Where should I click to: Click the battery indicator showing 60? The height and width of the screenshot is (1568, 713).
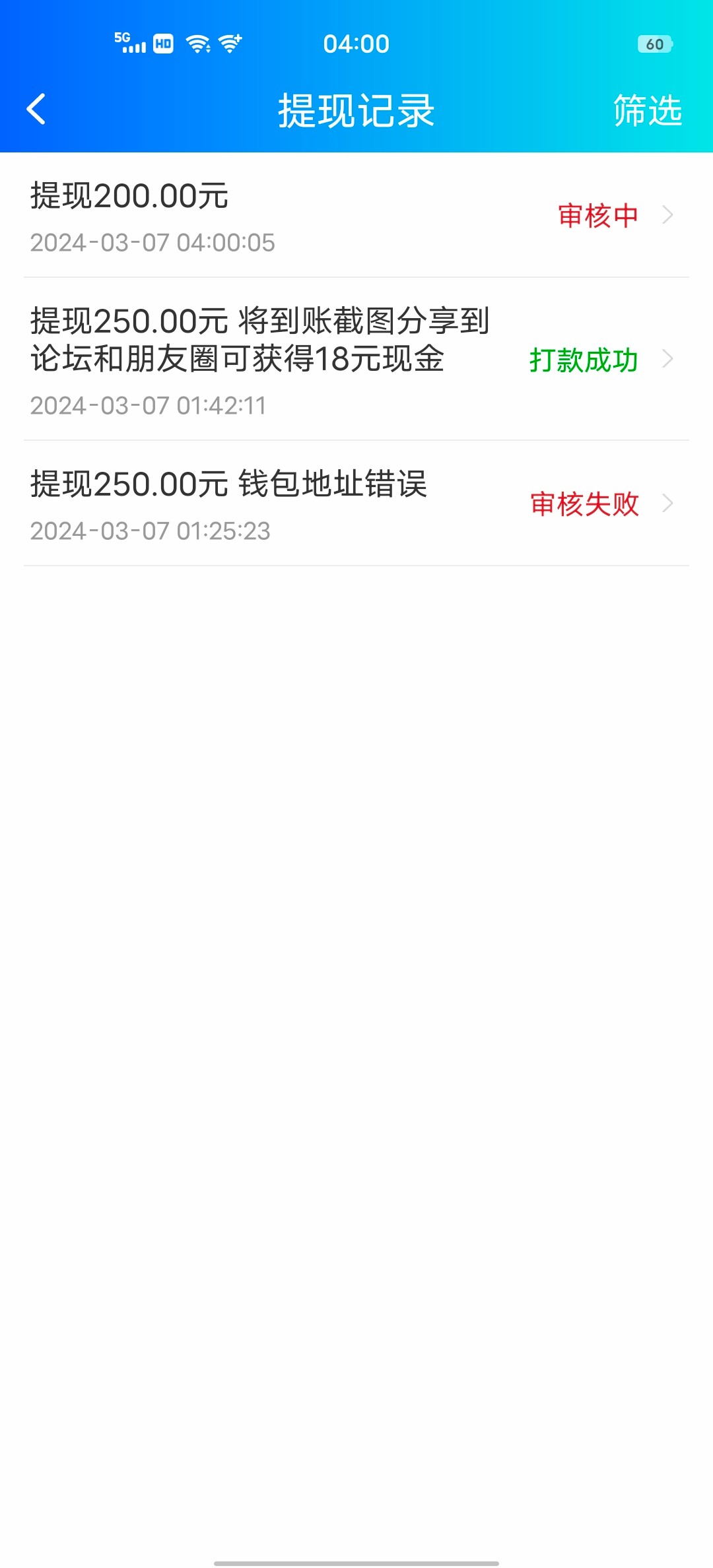coord(654,44)
